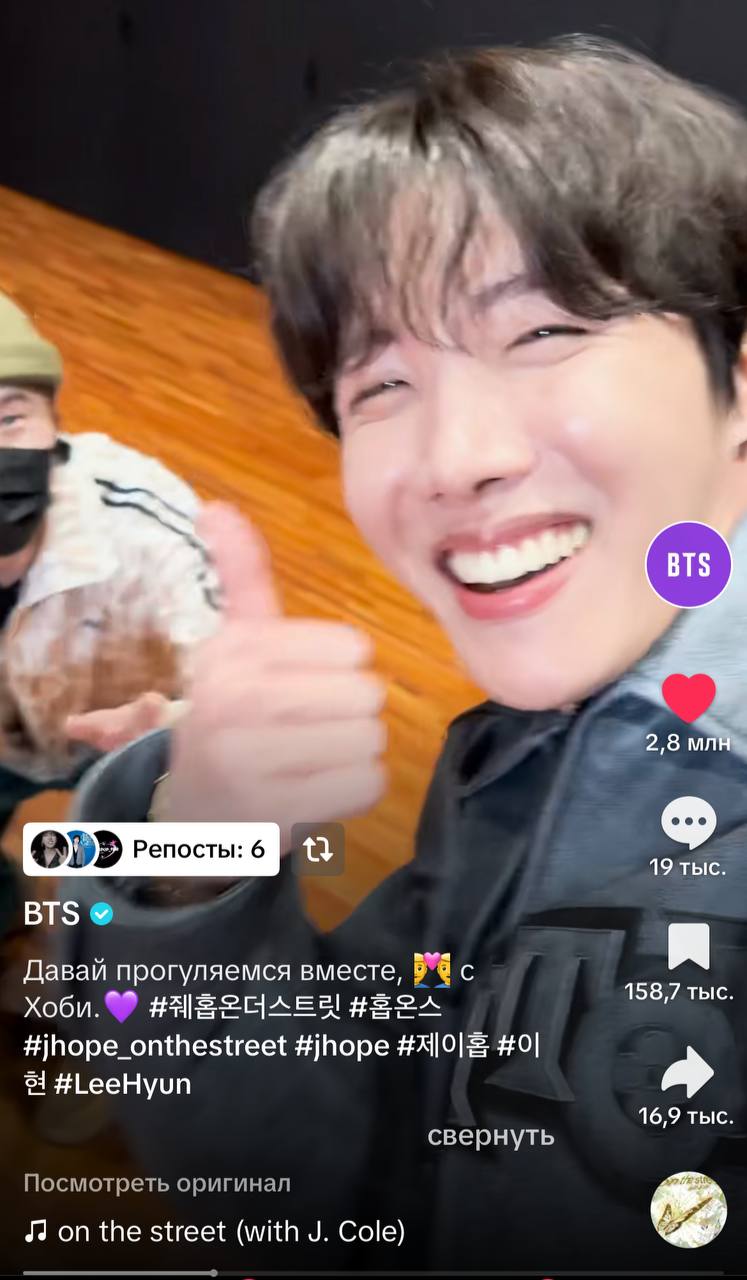Tap Посмотреть оригинал to view original text
Viewport: 747px width, 1280px height.
click(x=157, y=1184)
